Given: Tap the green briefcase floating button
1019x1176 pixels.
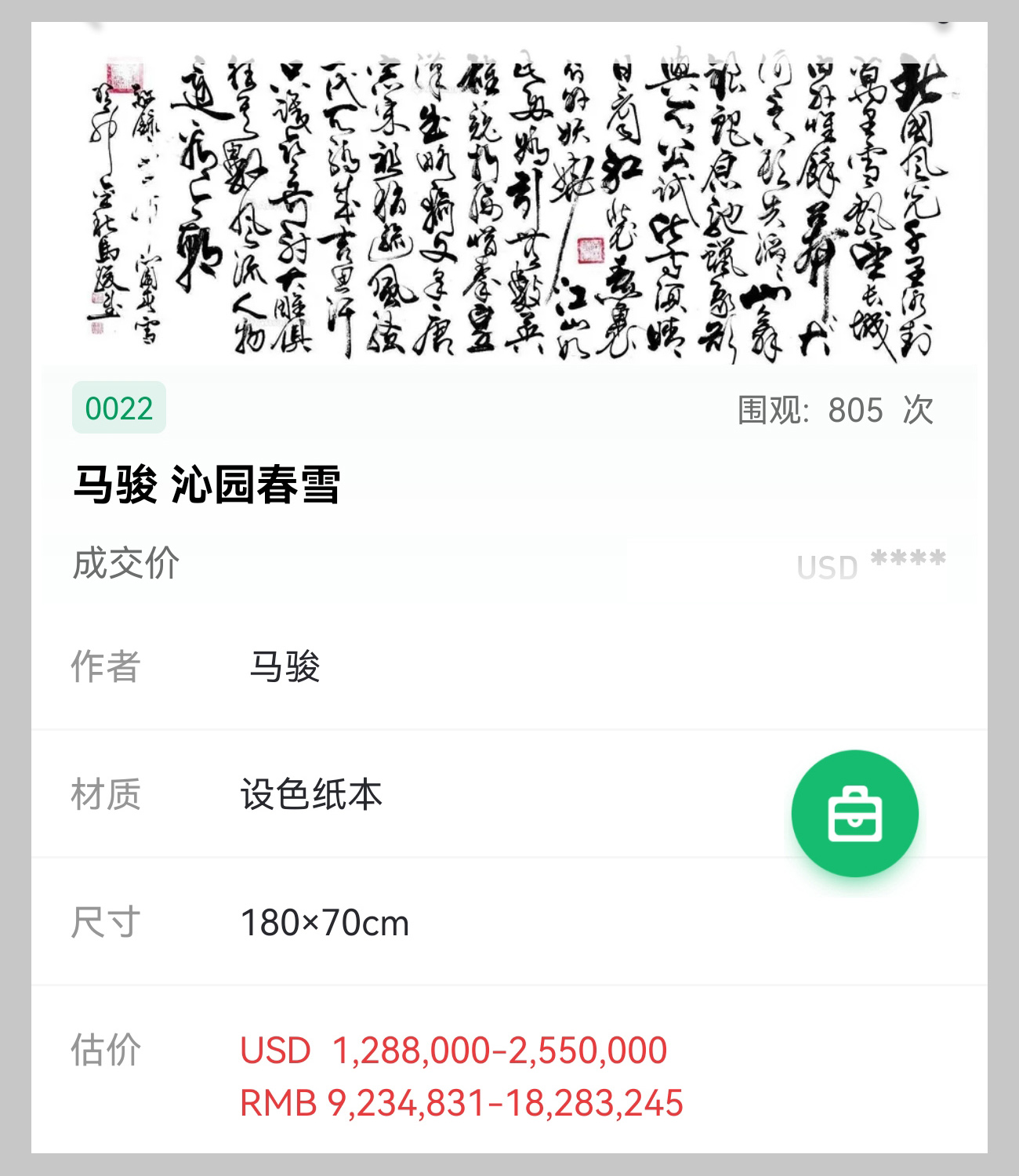Looking at the screenshot, I should click(x=854, y=814).
